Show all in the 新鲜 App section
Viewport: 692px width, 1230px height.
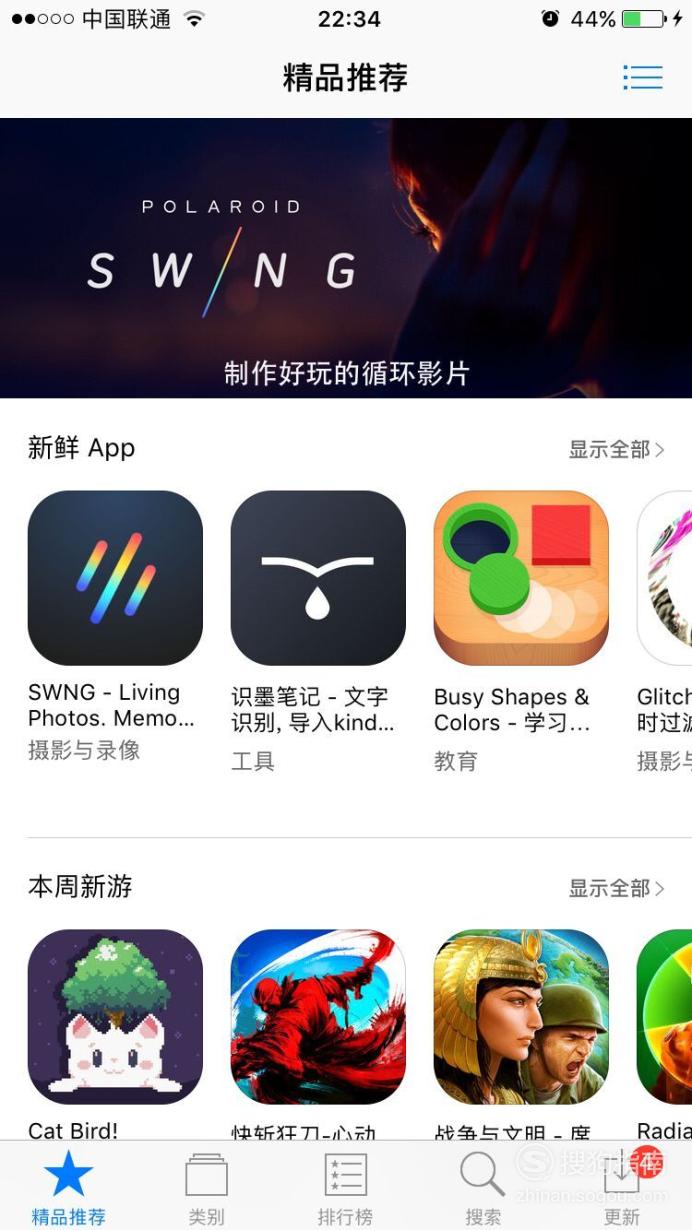pos(616,450)
